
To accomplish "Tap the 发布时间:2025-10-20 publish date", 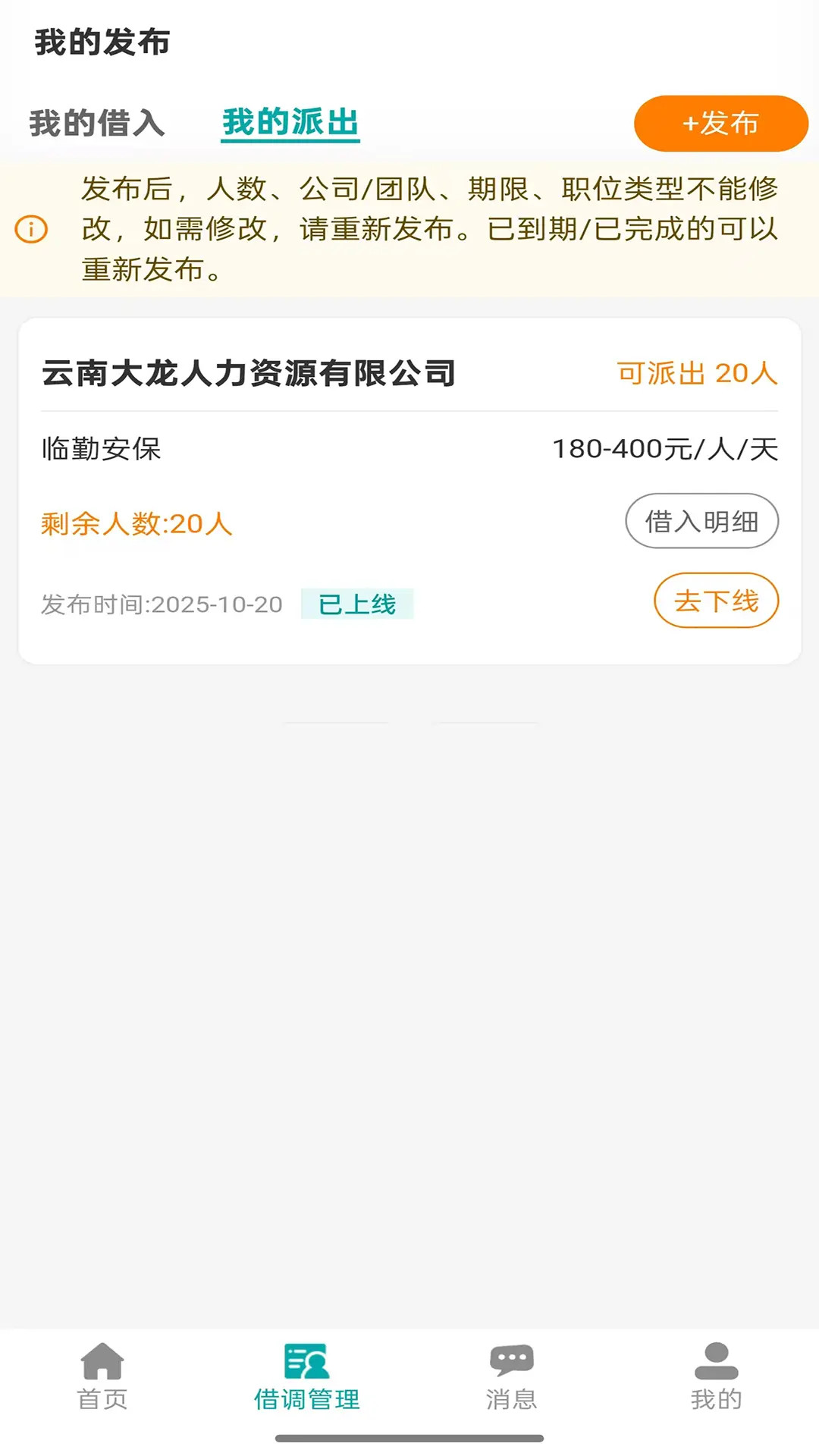I will coord(160,604).
